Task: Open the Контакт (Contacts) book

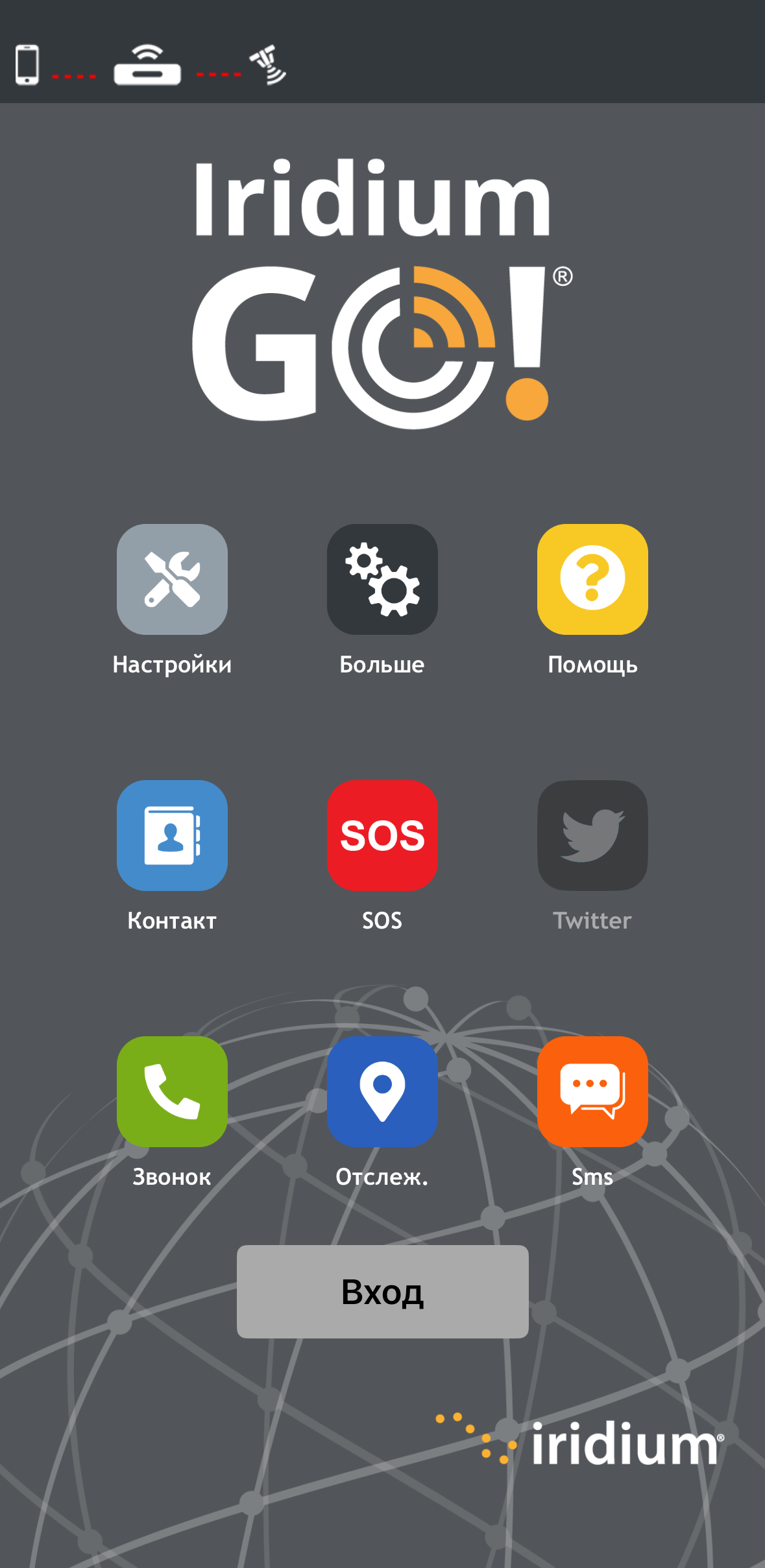Action: 172,835
